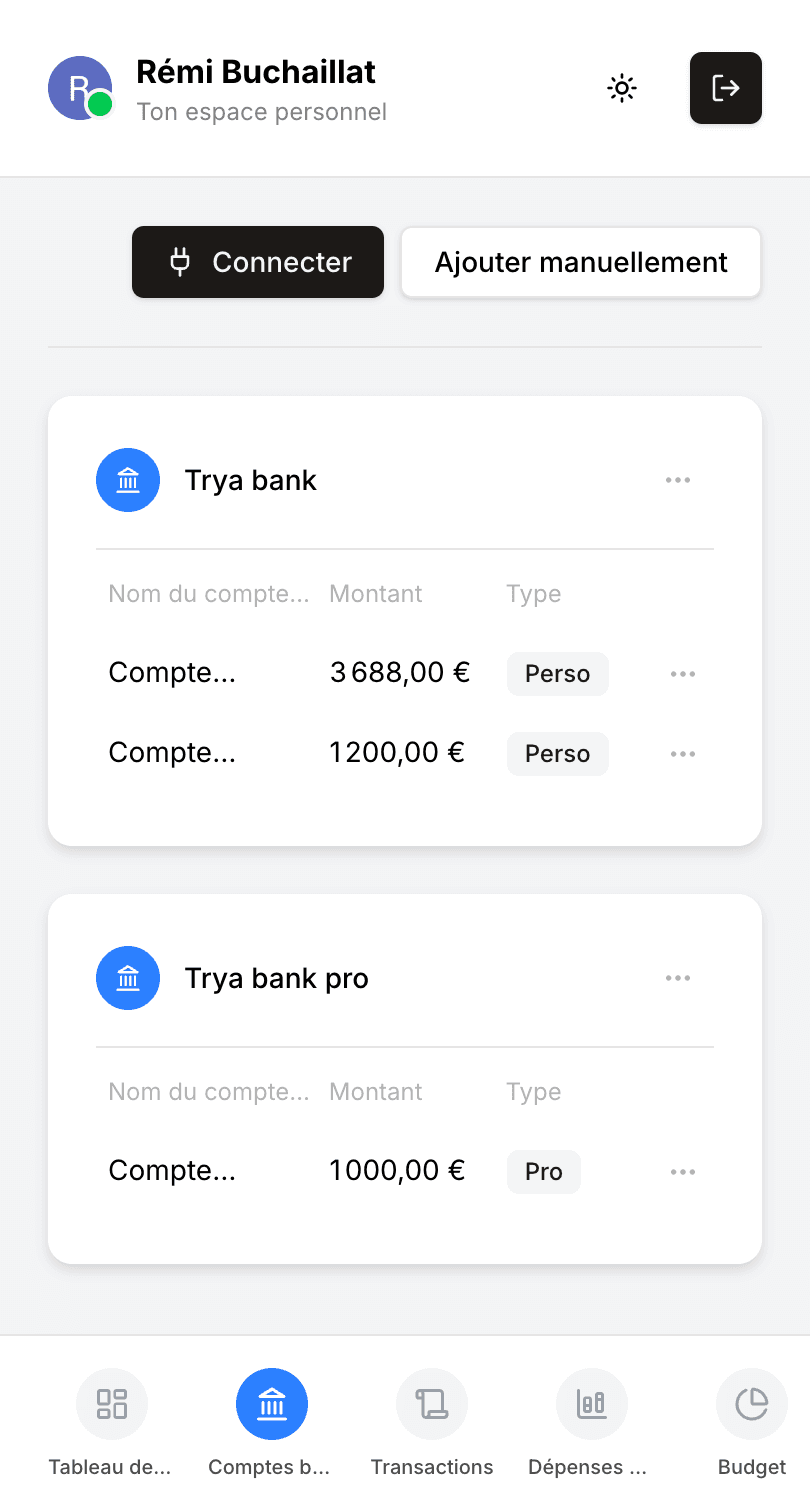Tap the Connecter button
This screenshot has width=810, height=1506.
(x=258, y=262)
